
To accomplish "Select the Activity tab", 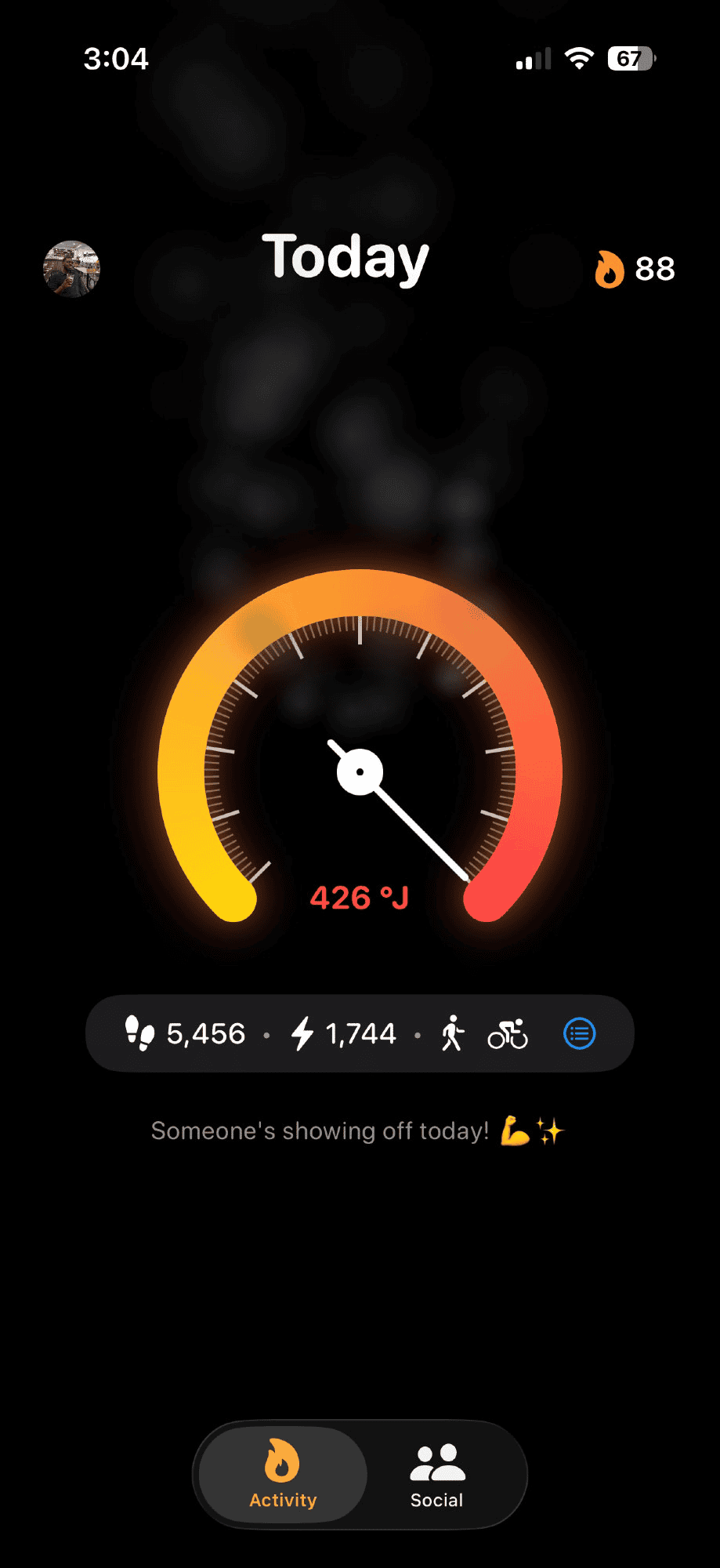I will 283,1475.
